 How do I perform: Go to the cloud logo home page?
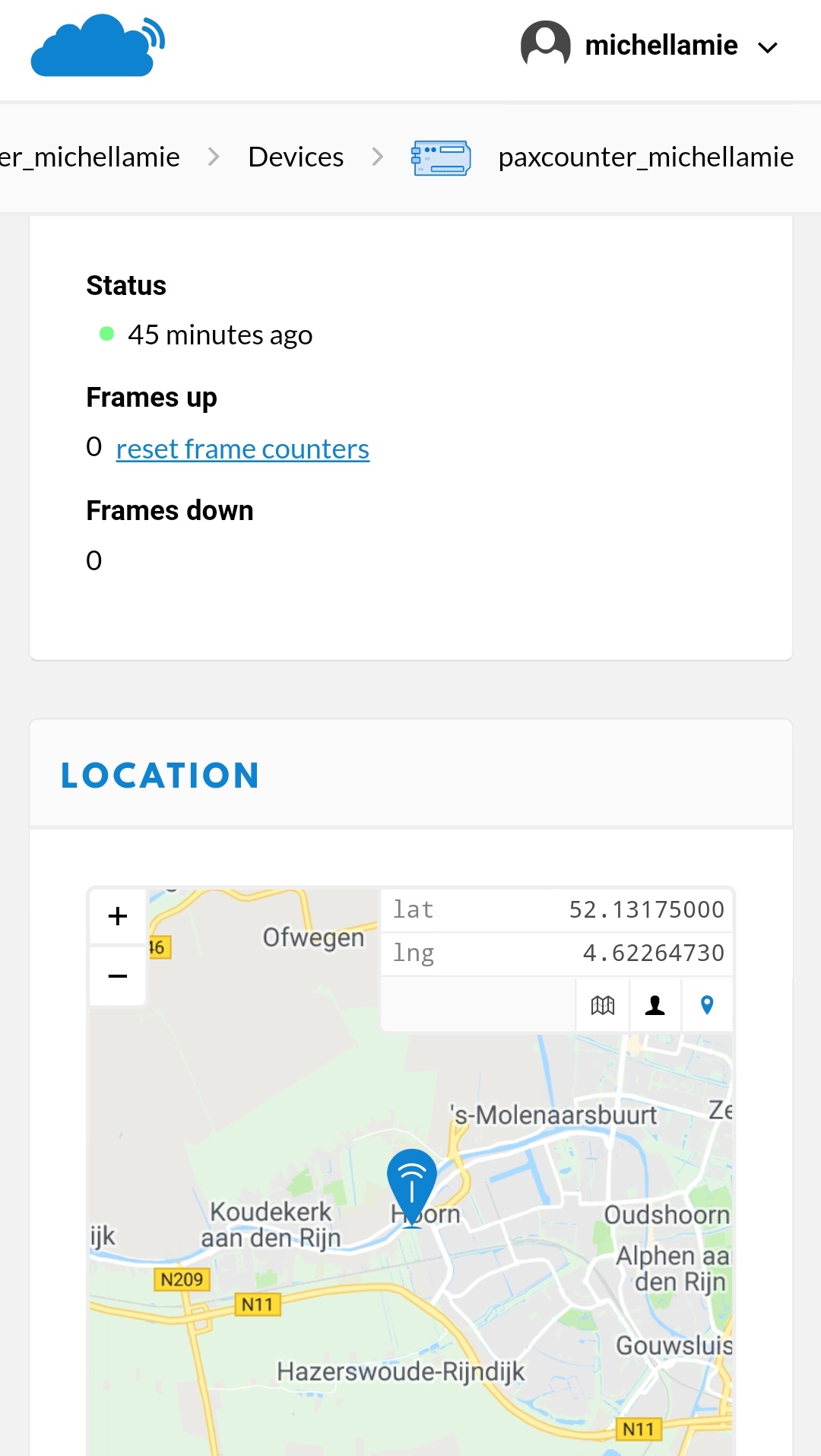[97, 46]
